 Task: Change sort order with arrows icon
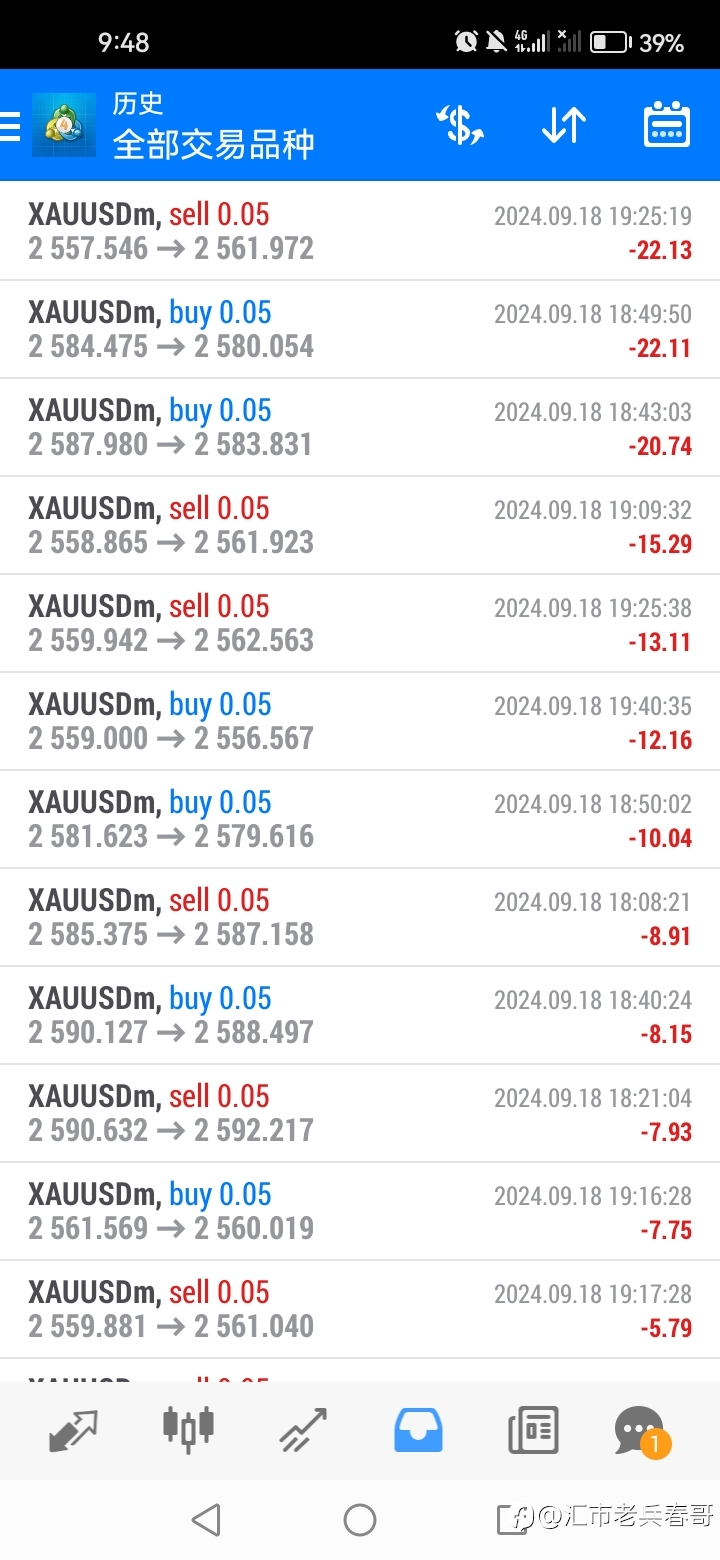(x=563, y=126)
